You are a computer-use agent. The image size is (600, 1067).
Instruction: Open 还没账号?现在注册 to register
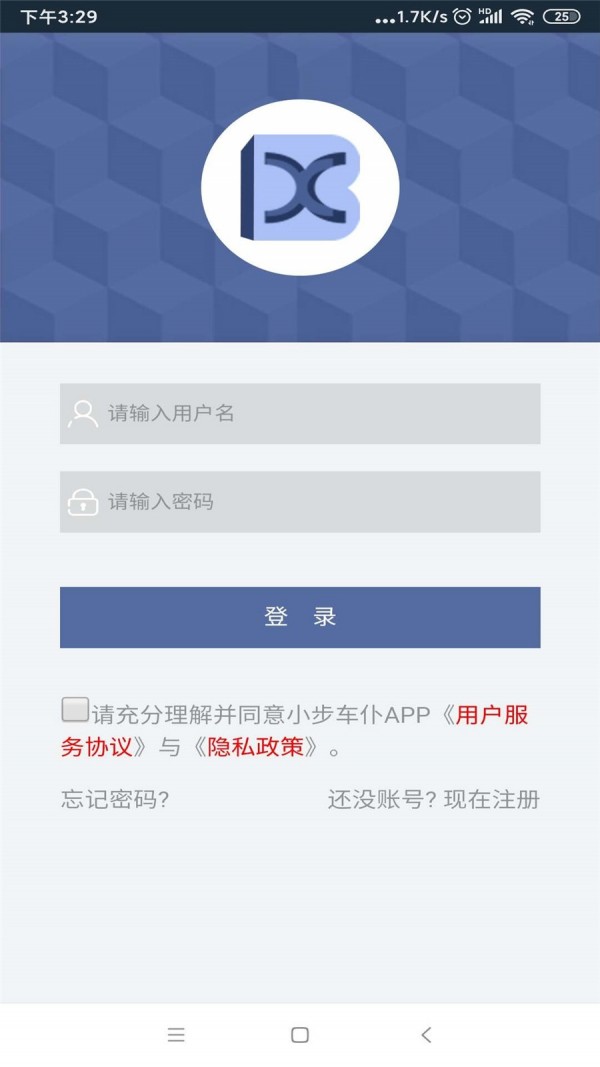pos(433,799)
